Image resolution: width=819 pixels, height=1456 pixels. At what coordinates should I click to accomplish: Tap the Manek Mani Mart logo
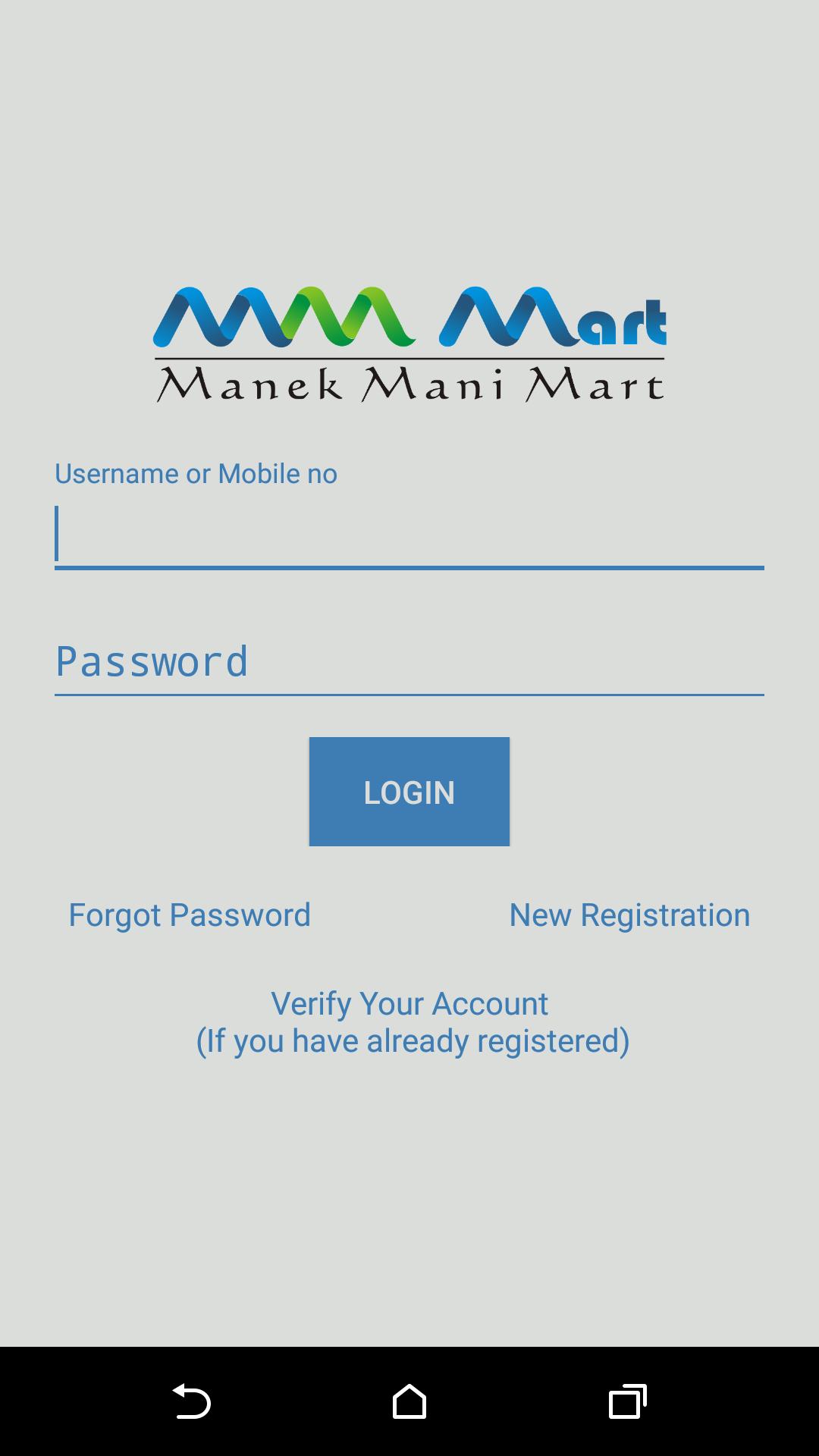pos(409,341)
